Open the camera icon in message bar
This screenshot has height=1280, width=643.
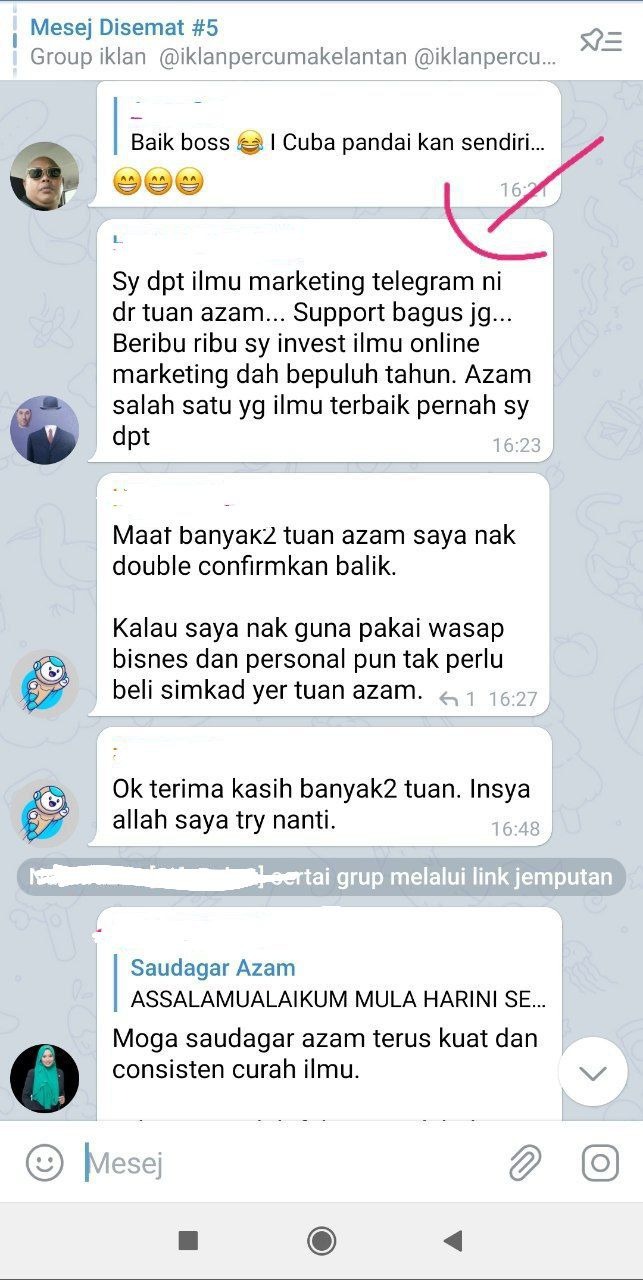(x=600, y=1163)
